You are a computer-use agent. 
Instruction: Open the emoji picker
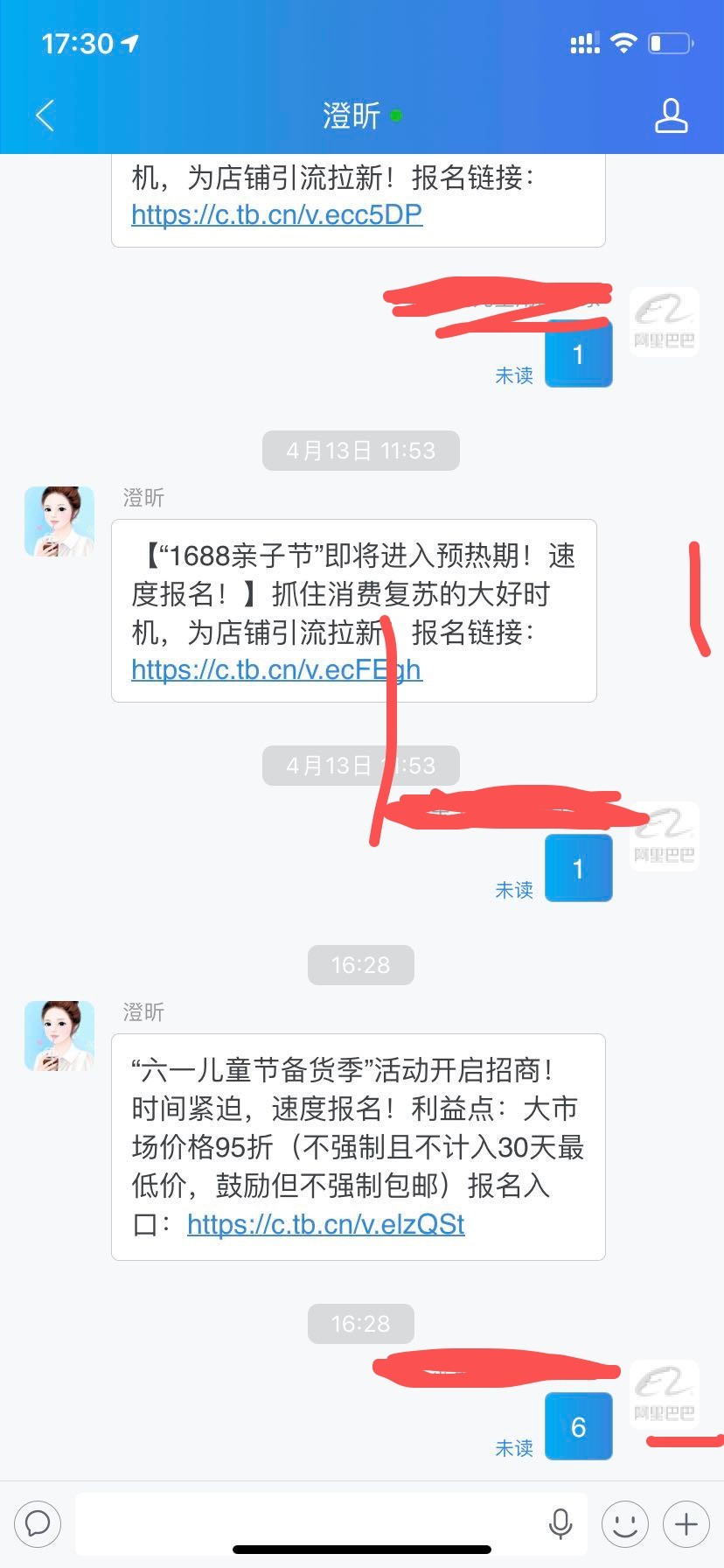tap(624, 1523)
